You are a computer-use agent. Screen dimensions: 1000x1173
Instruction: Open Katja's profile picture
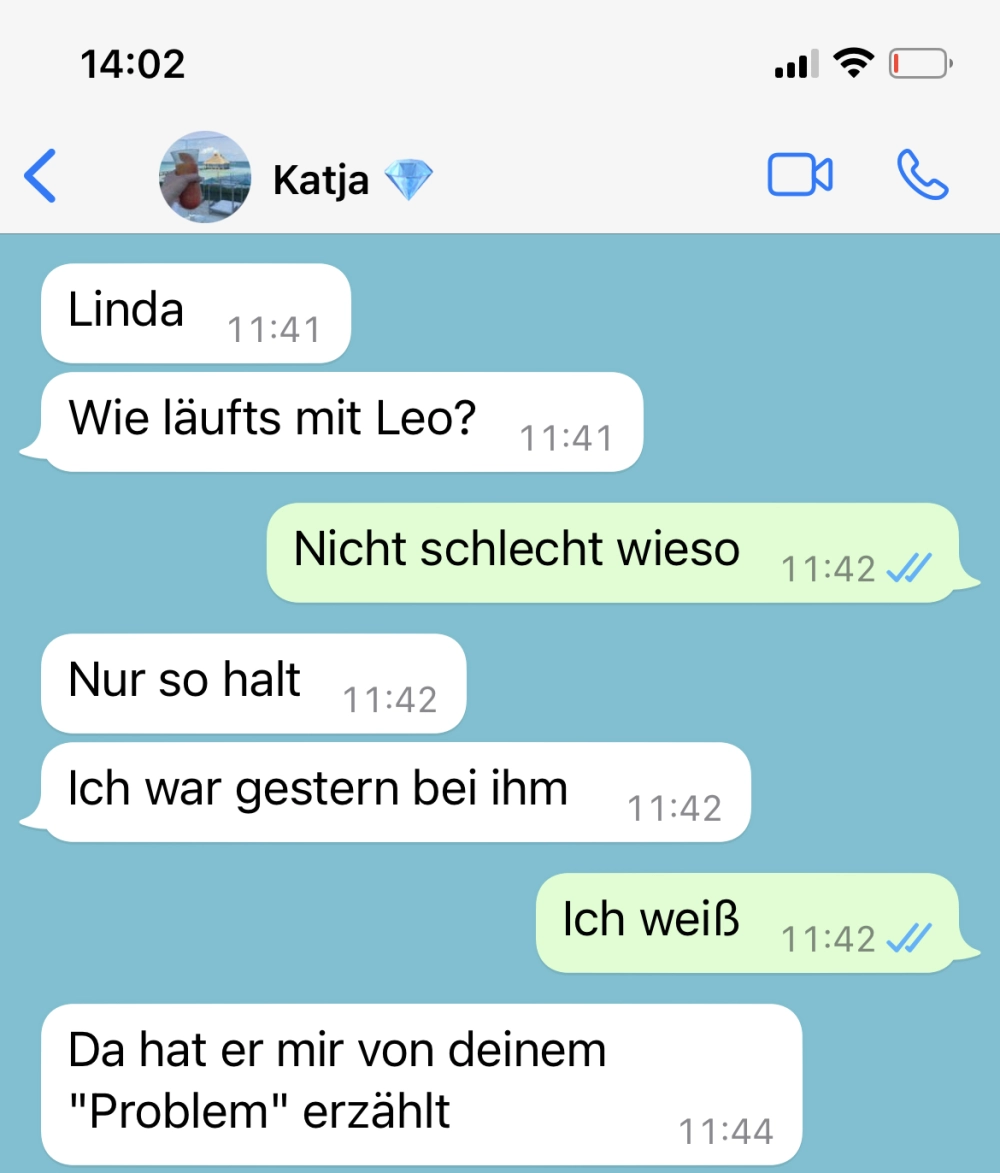click(205, 177)
